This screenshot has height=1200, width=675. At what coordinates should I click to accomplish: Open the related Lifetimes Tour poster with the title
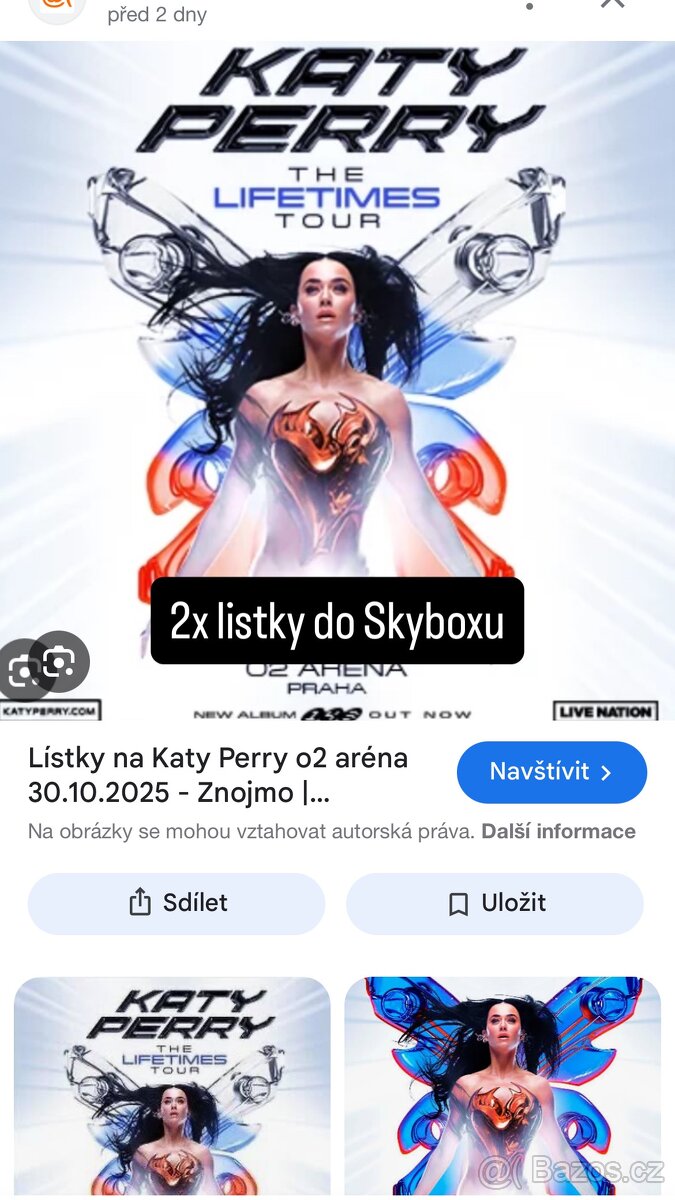click(x=172, y=1087)
